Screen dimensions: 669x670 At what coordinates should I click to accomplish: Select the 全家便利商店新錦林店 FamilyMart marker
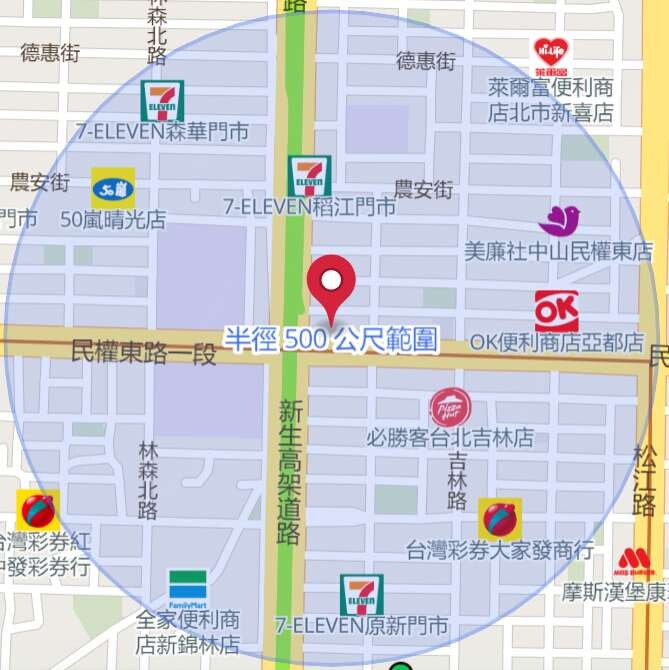click(188, 590)
